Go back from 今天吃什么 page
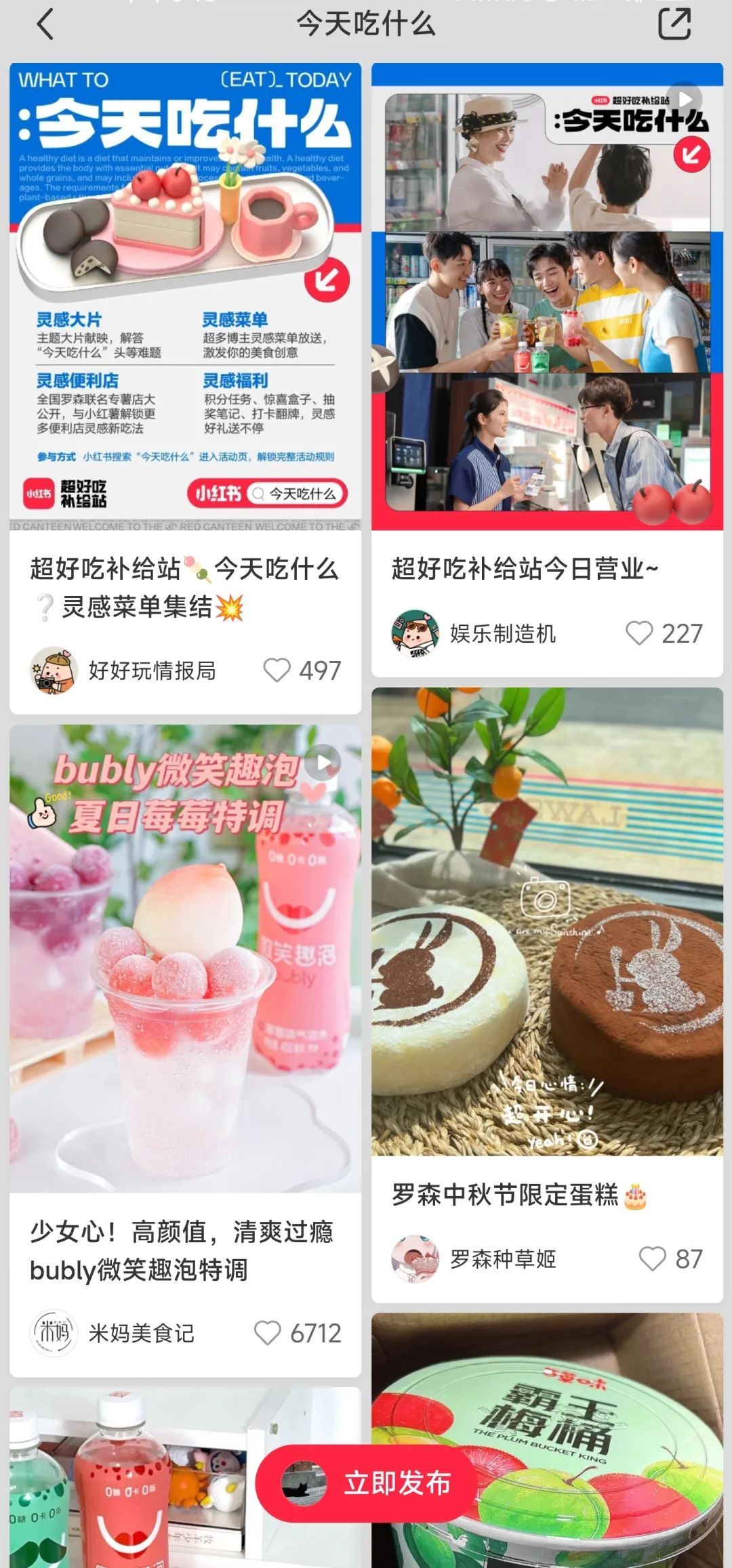 (x=45, y=25)
